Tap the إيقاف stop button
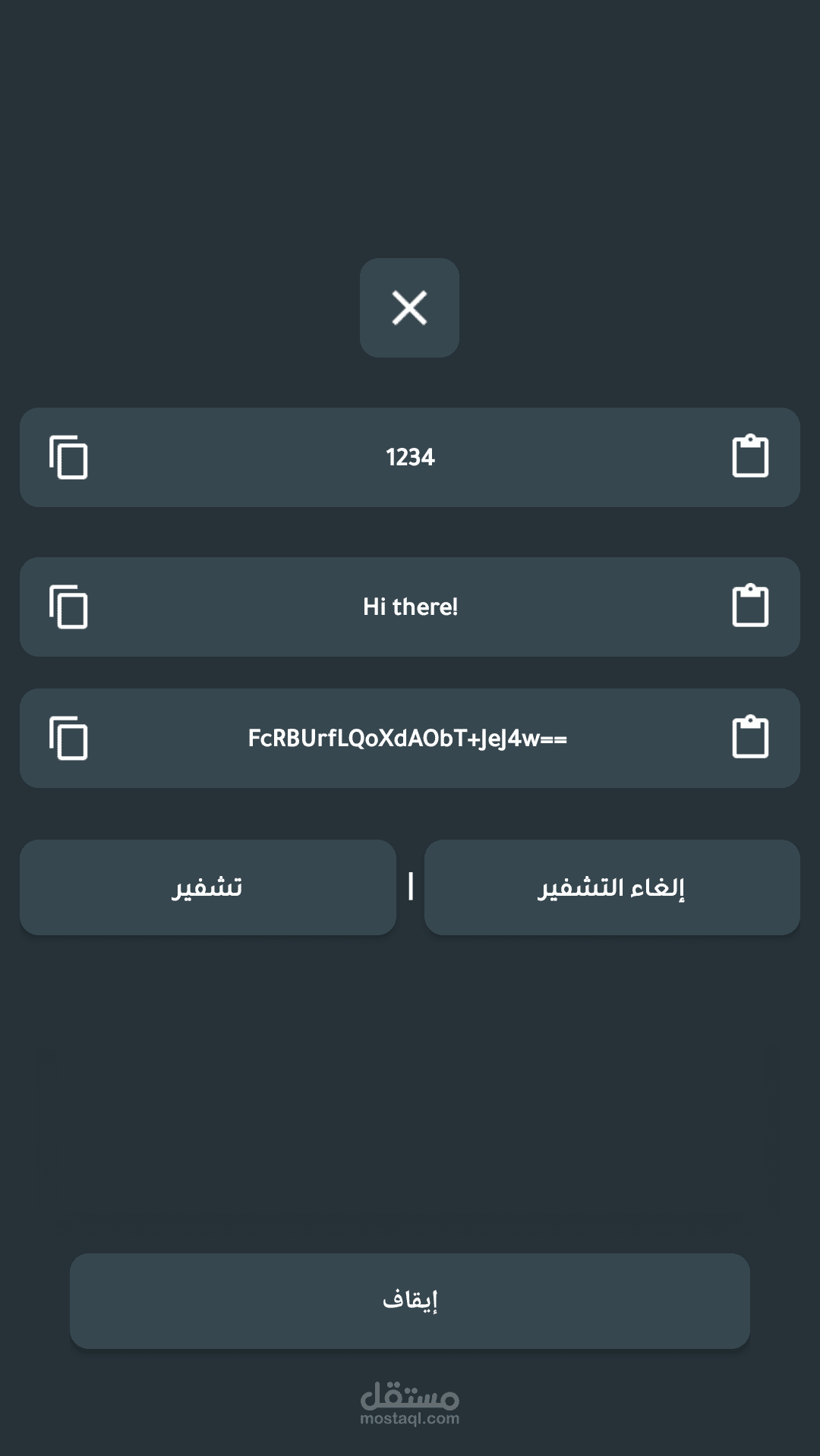The width and height of the screenshot is (820, 1456). coord(410,1301)
